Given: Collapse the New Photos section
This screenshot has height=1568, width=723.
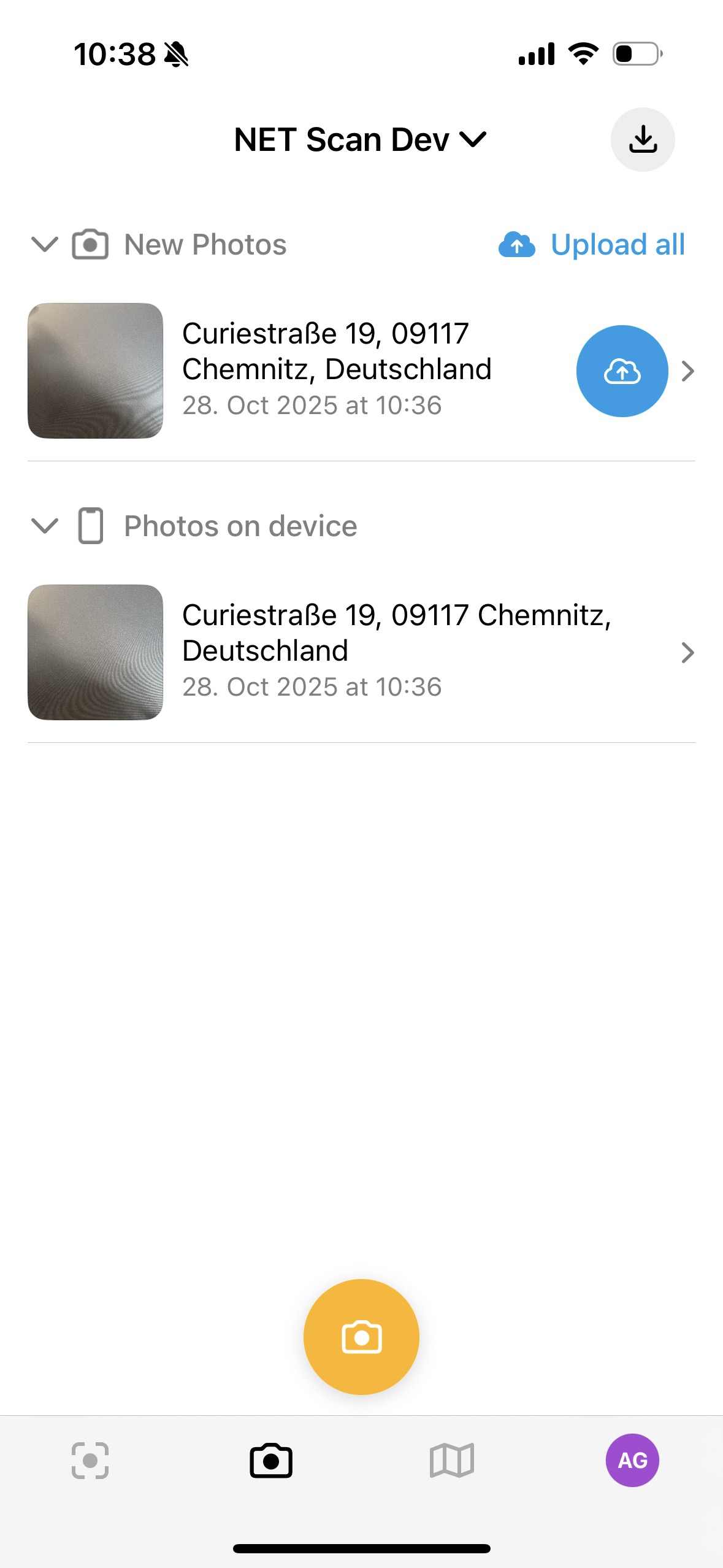Looking at the screenshot, I should pos(44,245).
